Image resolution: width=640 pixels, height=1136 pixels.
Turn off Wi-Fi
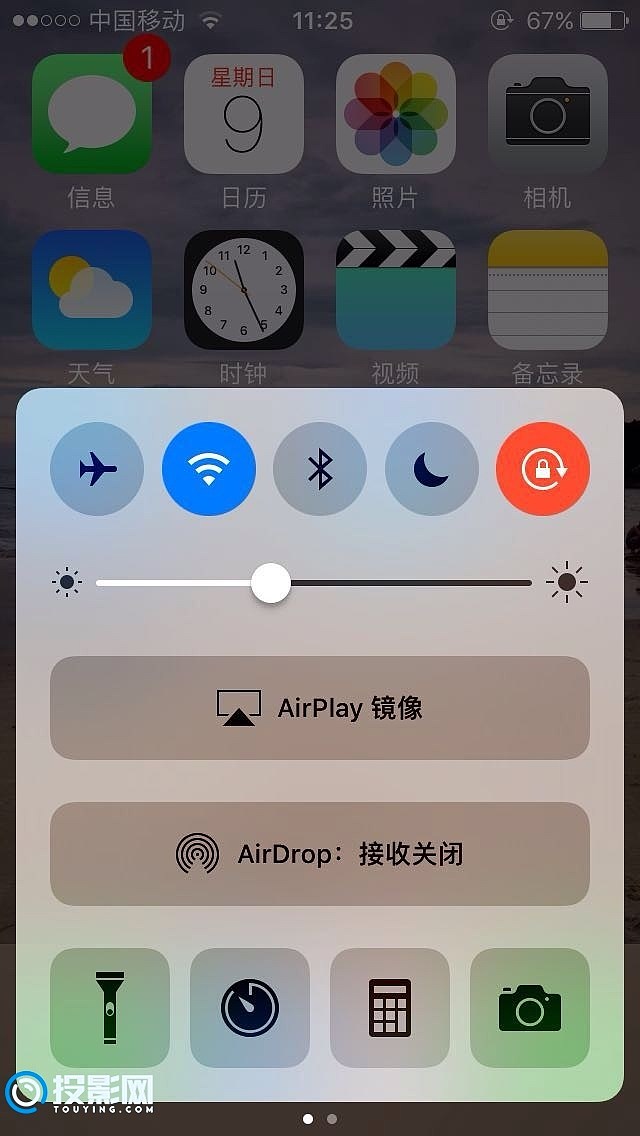coord(209,469)
